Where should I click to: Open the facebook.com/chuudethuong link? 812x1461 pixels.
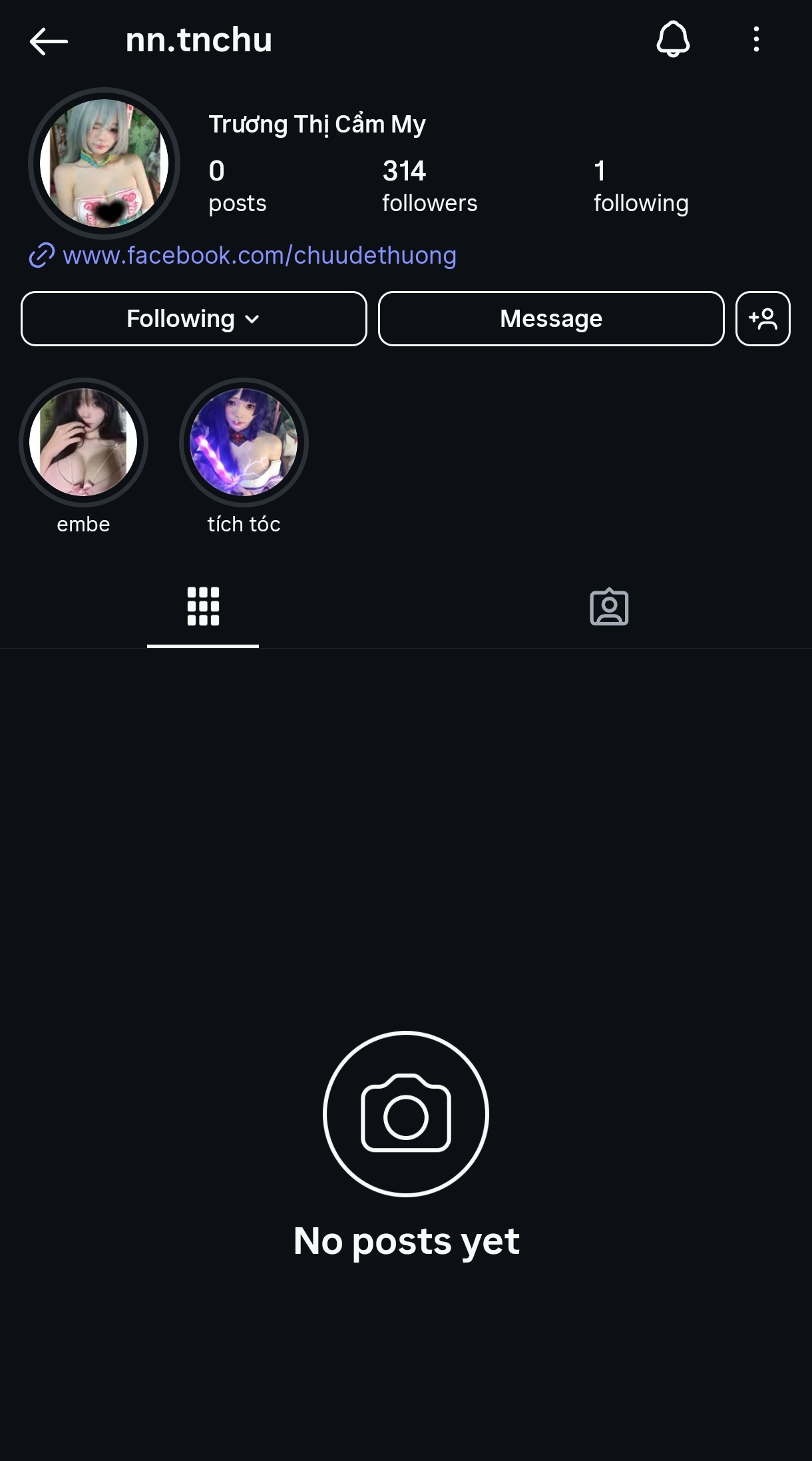[259, 256]
